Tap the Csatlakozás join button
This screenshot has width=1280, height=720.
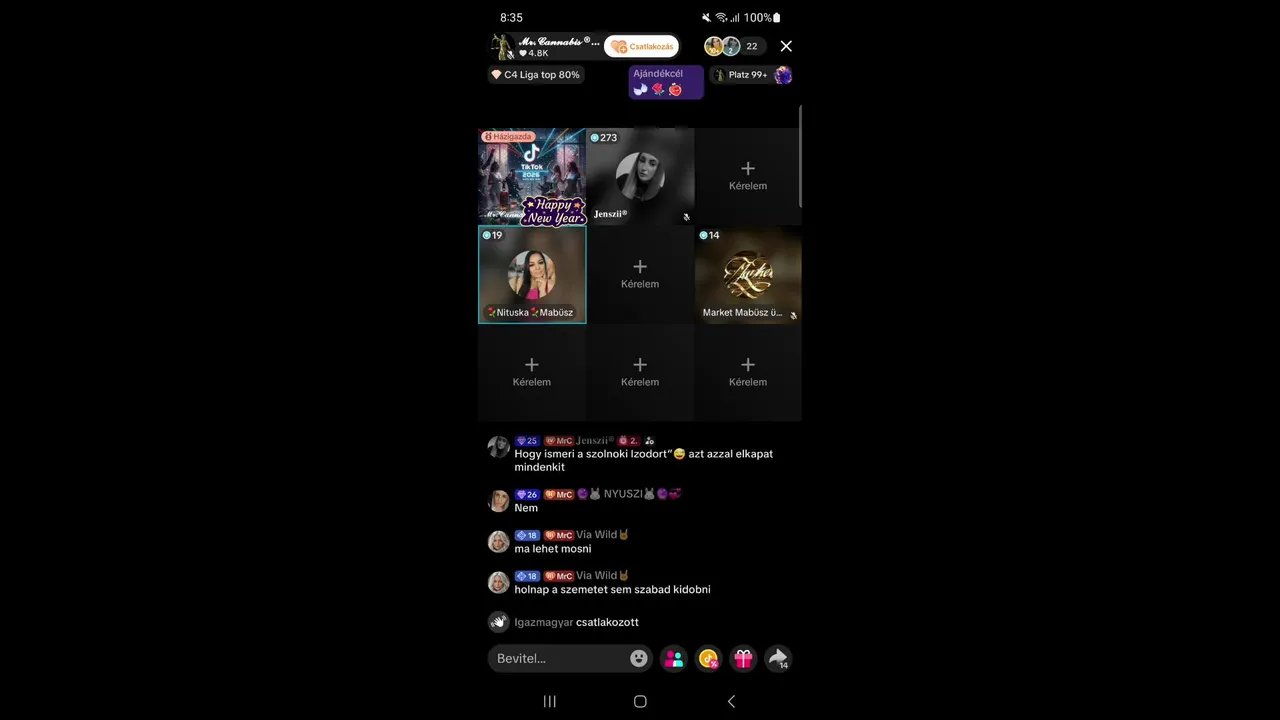click(x=641, y=46)
